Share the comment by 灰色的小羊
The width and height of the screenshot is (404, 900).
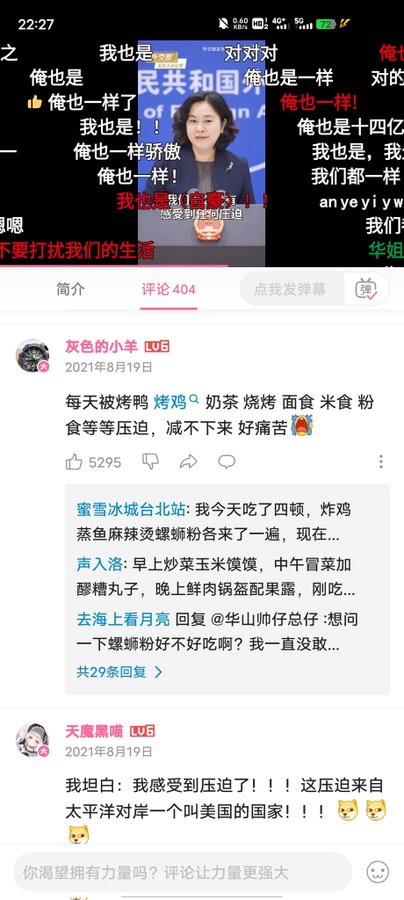pyautogui.click(x=188, y=461)
